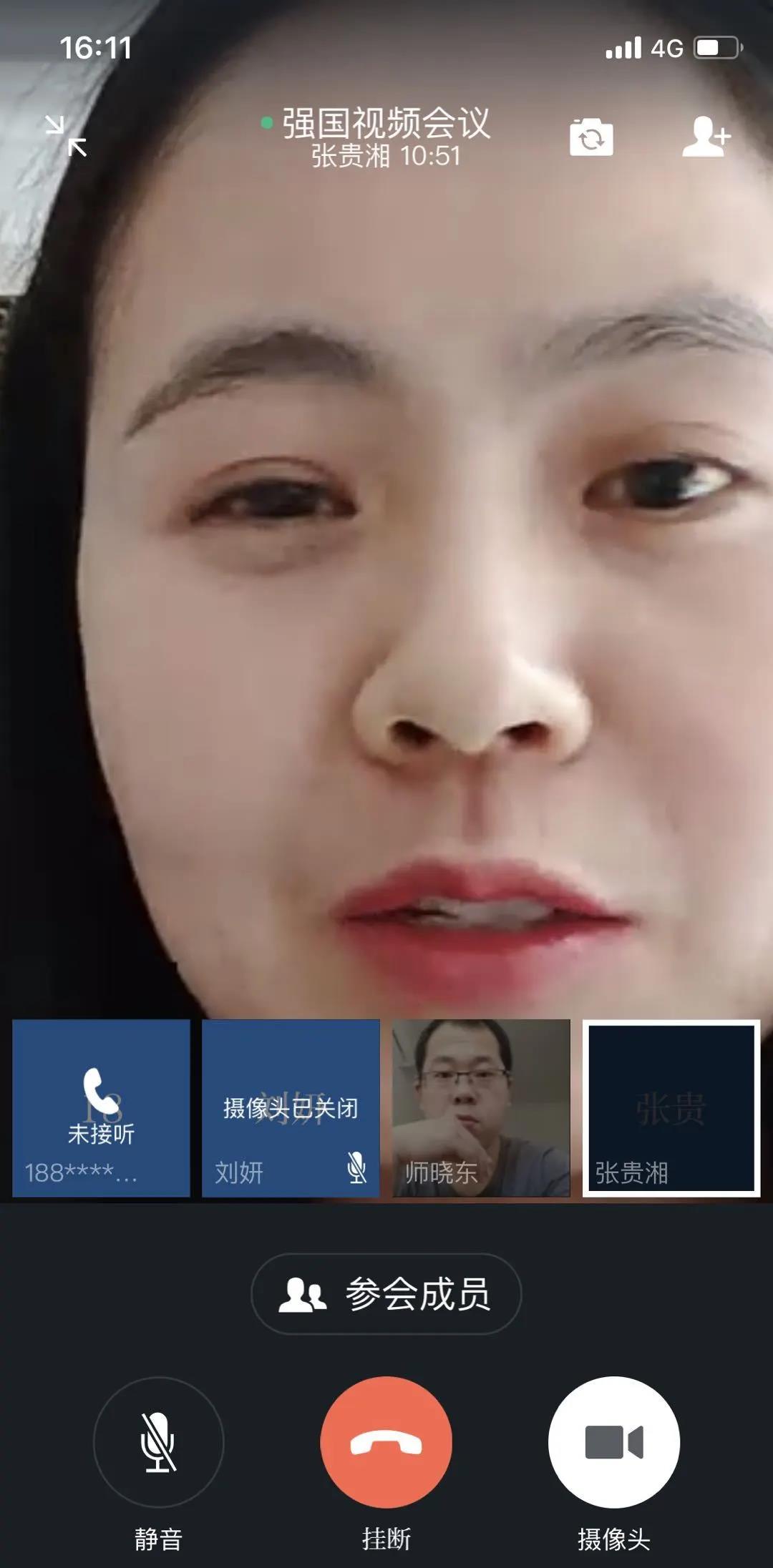Flip the camera view
Viewport: 773px width, 1568px height.
pyautogui.click(x=591, y=137)
